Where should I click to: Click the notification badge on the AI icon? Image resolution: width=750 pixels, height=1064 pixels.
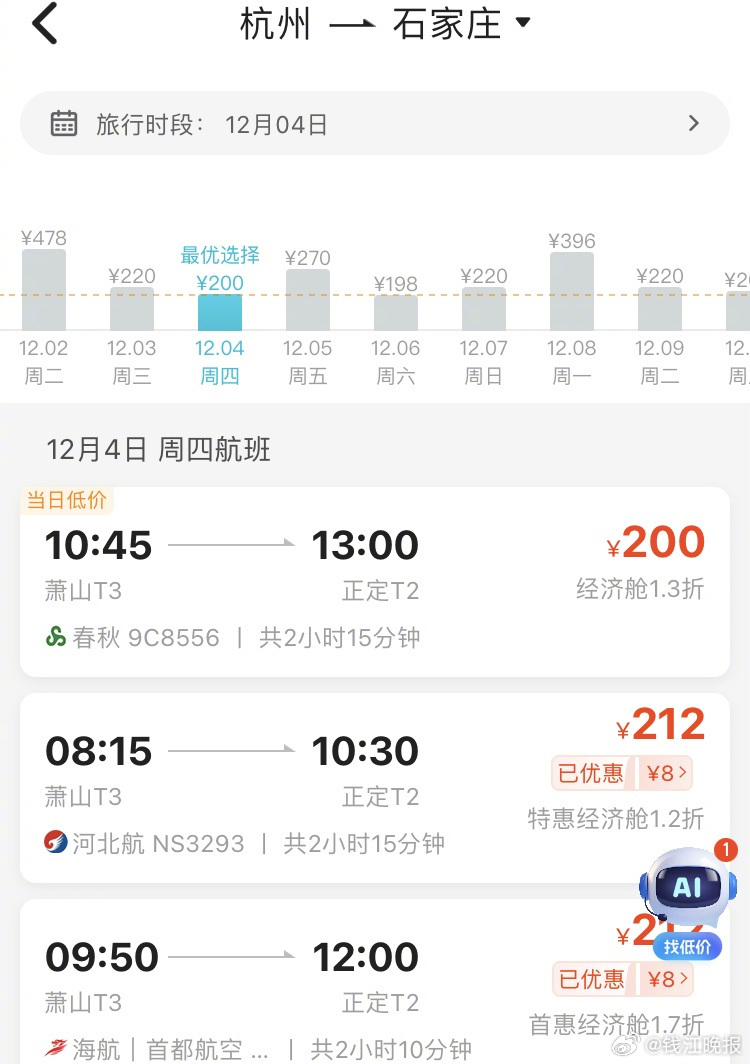click(x=724, y=852)
